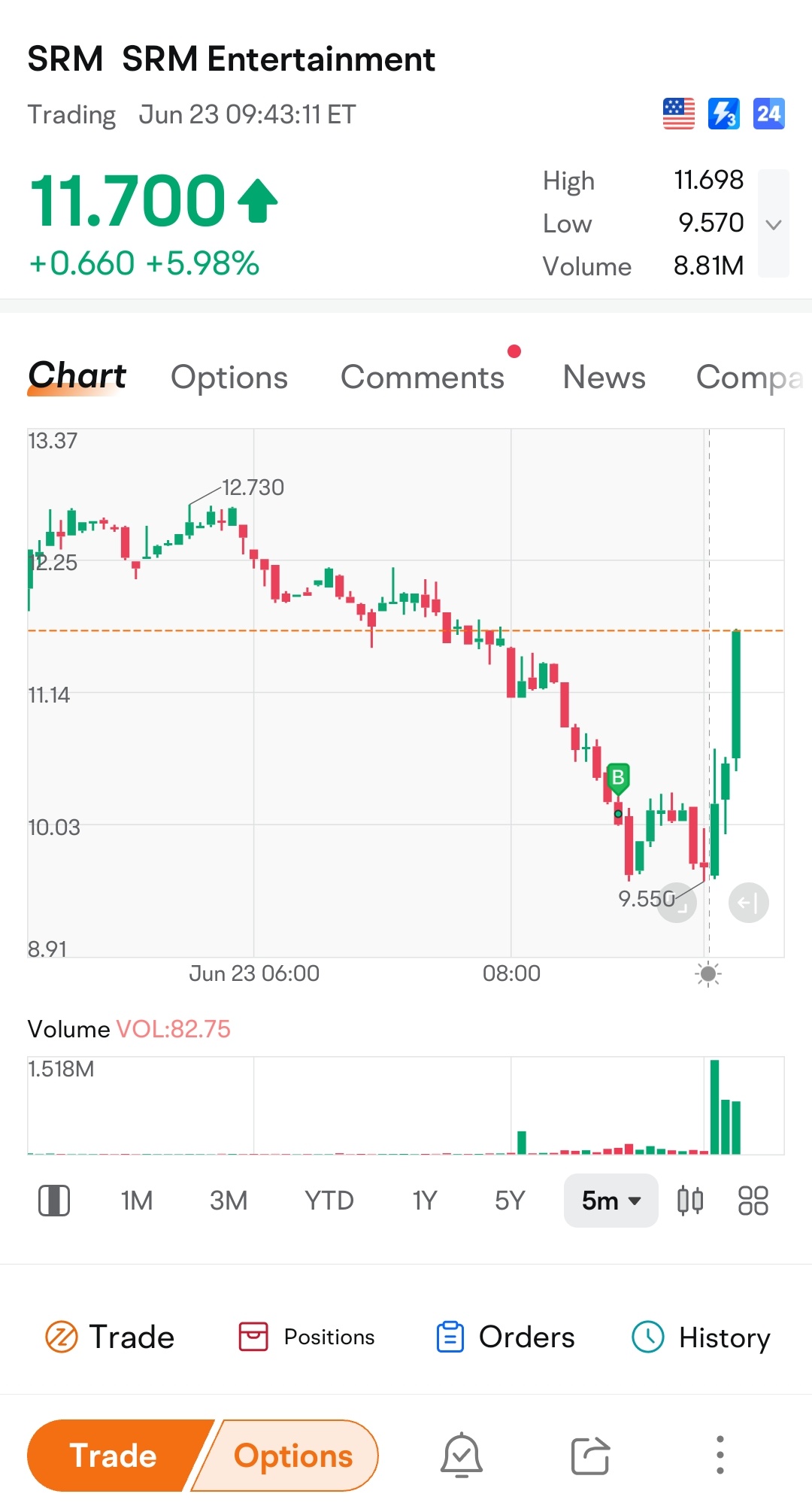
Task: Select the 3M chart range
Action: click(x=229, y=1201)
